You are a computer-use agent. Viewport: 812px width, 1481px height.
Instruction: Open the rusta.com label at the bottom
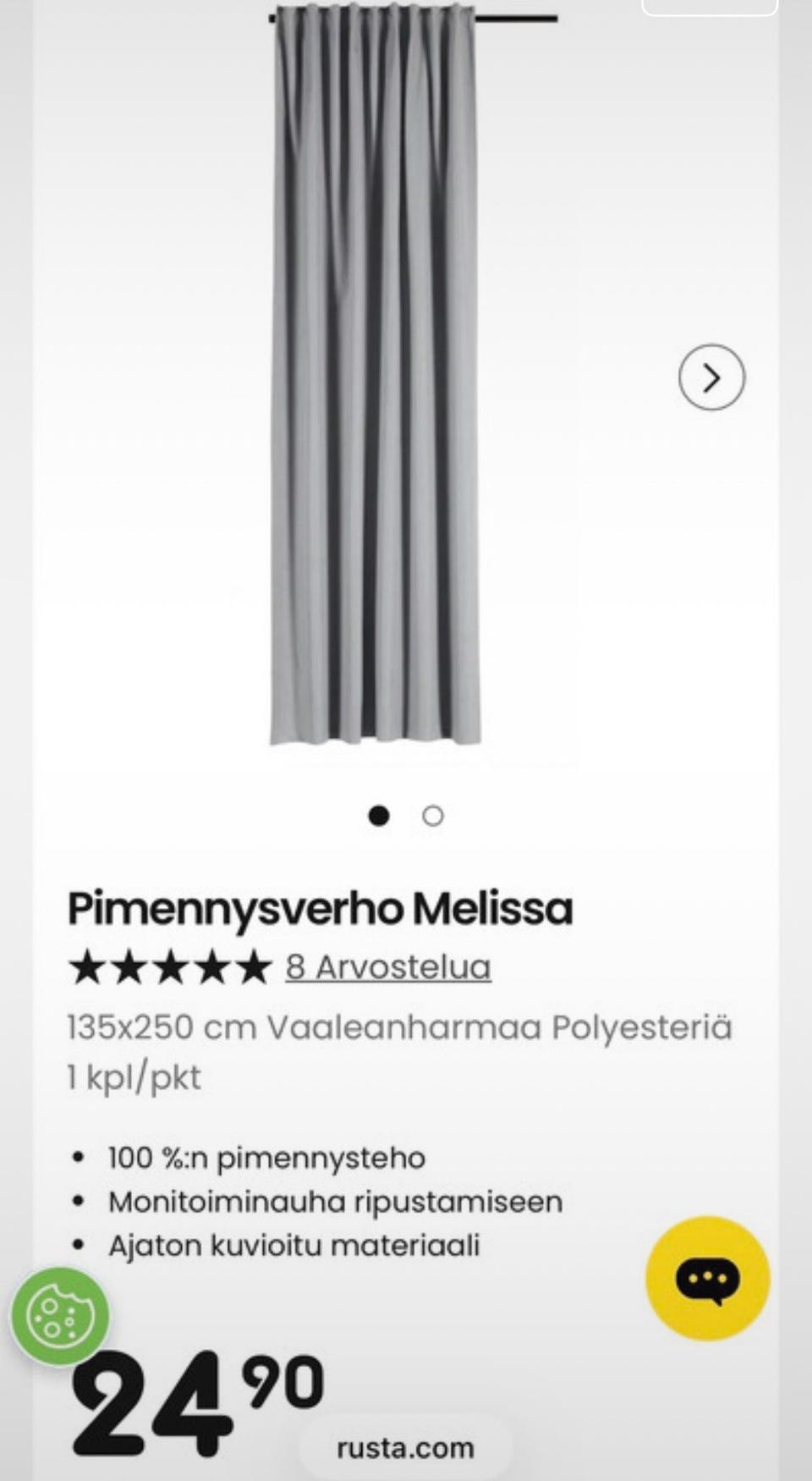coord(404,1447)
